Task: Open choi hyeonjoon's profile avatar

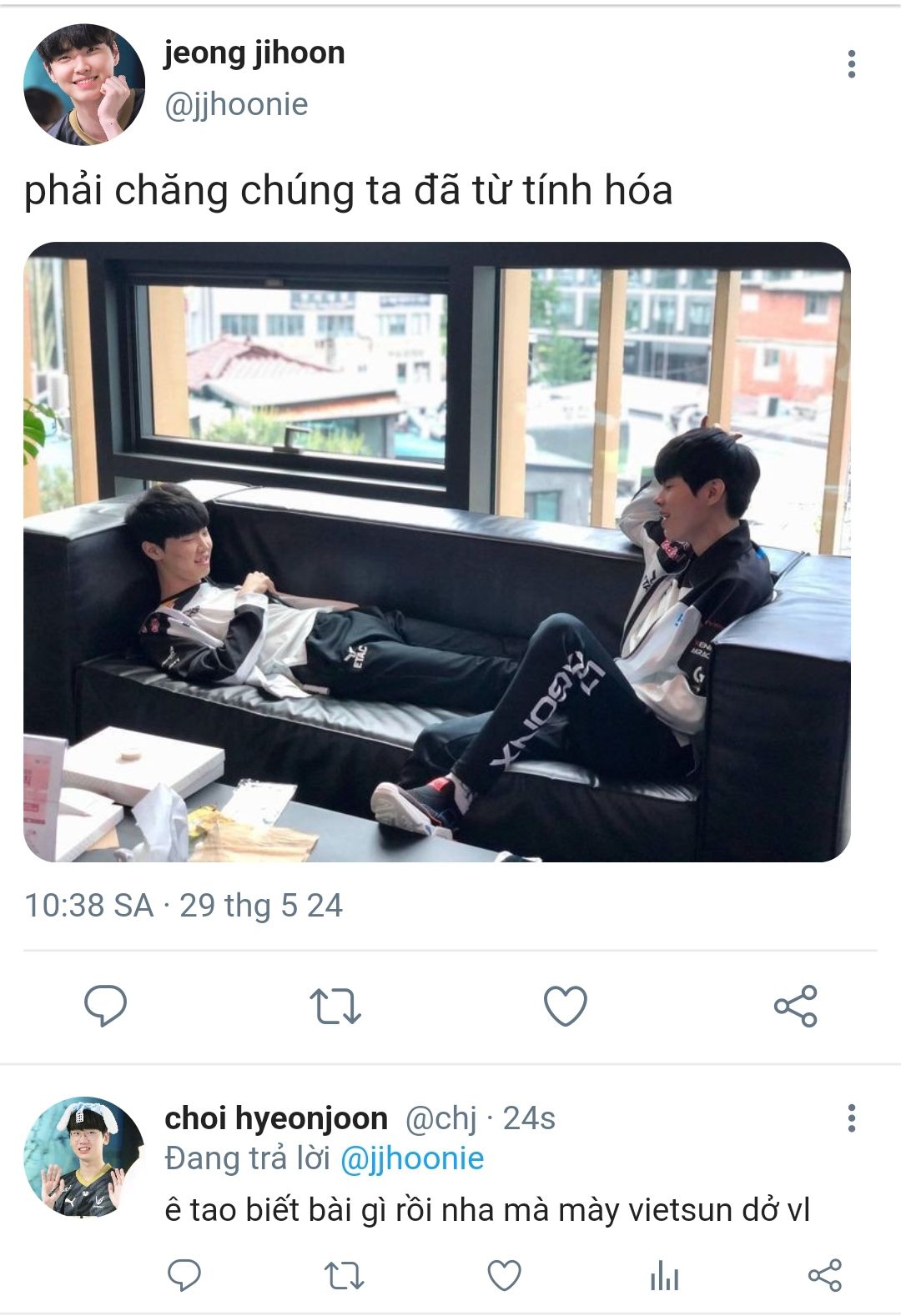Action: coord(83,1158)
